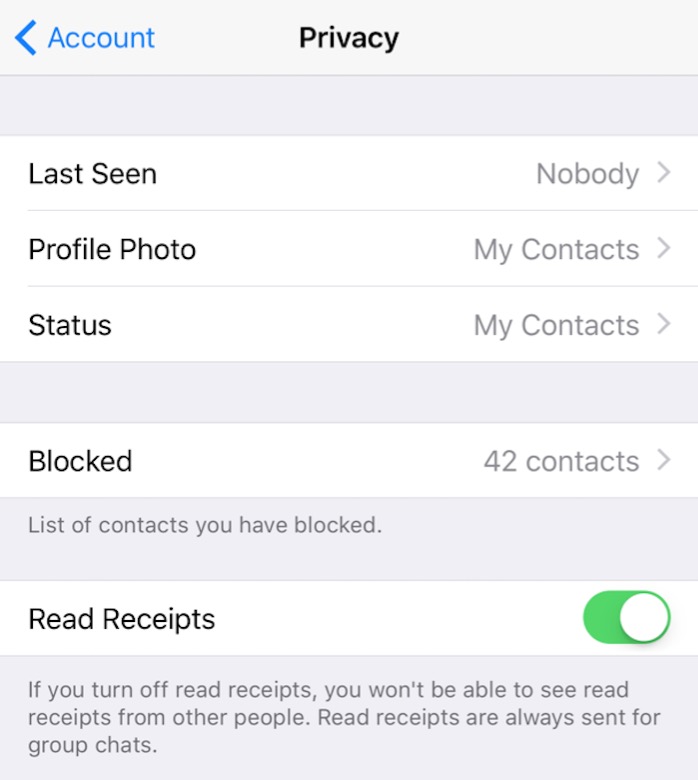Change who sees Profile Photo
This screenshot has height=780, width=698.
click(x=348, y=249)
